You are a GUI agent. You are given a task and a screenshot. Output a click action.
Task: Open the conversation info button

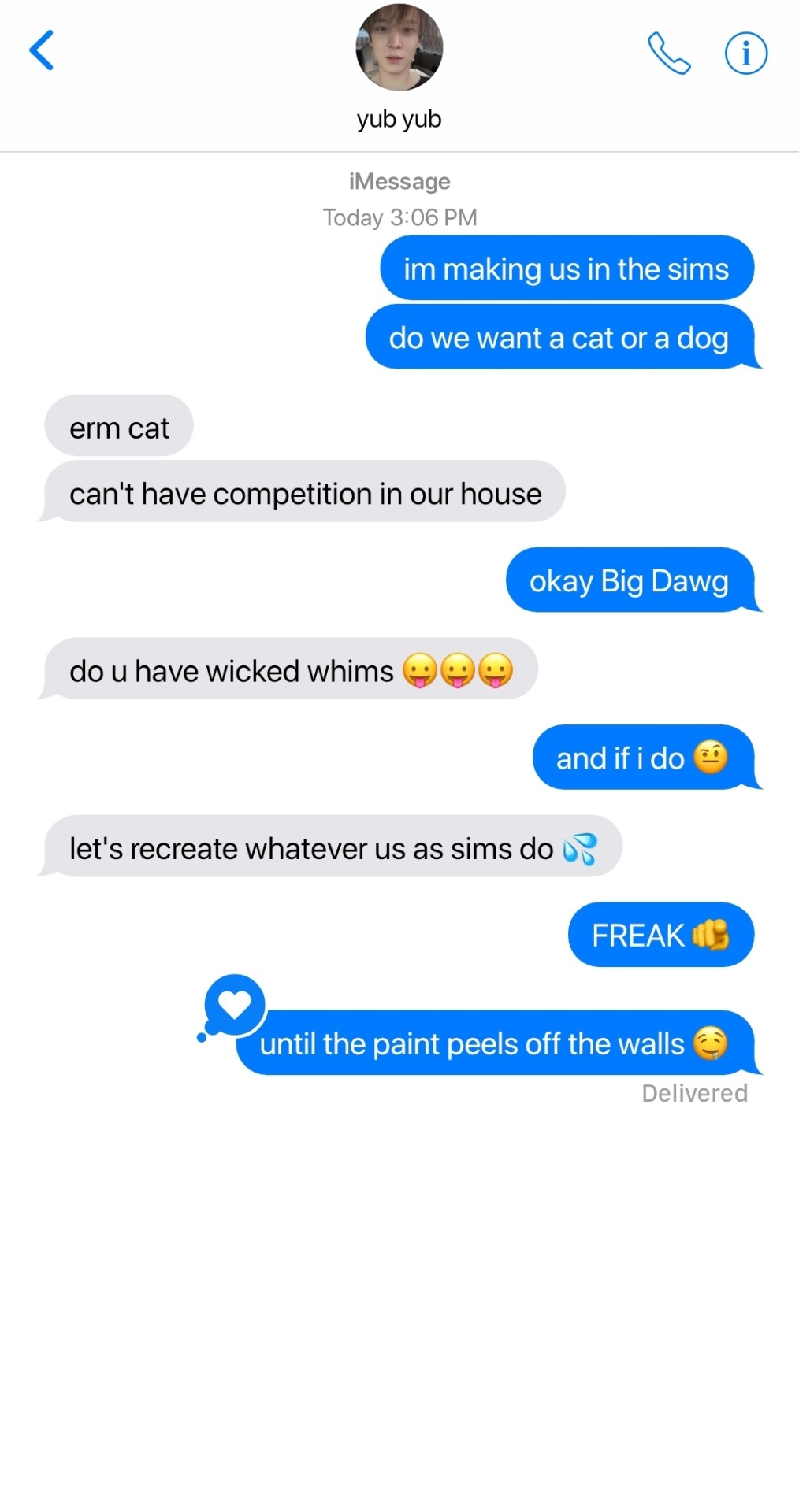click(745, 53)
